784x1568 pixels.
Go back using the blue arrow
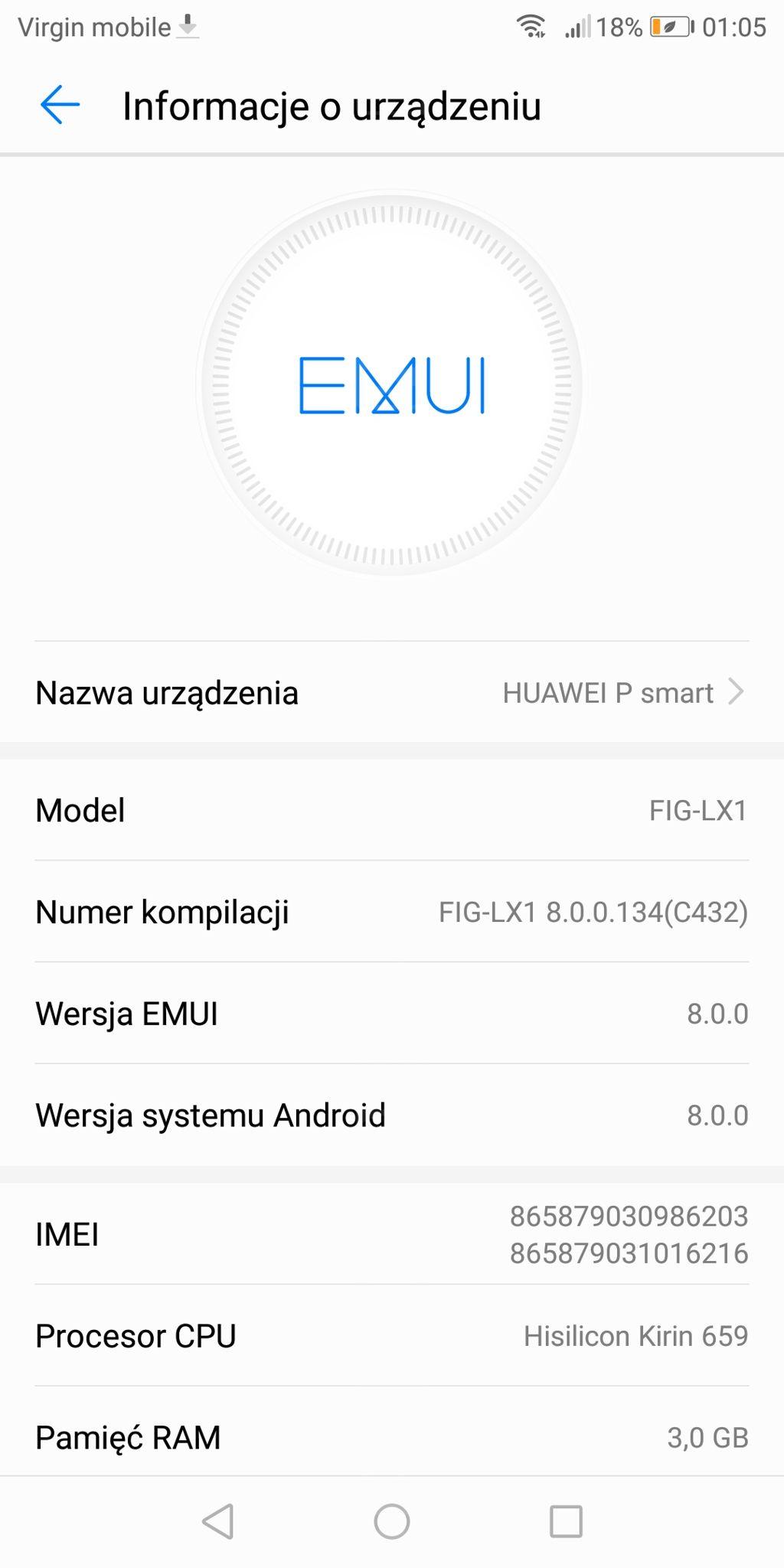tap(60, 105)
